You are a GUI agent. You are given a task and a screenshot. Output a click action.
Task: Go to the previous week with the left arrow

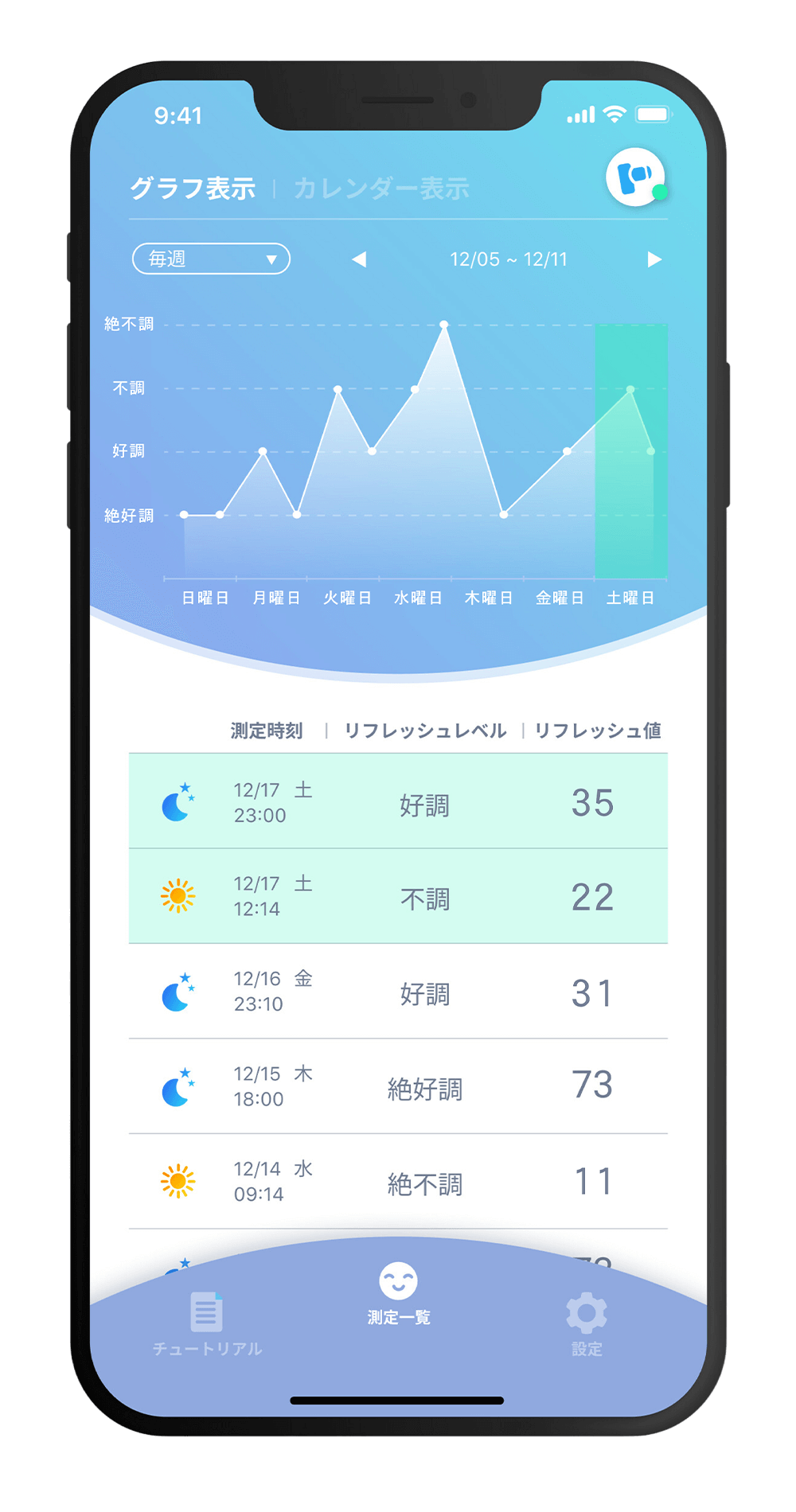tap(359, 259)
